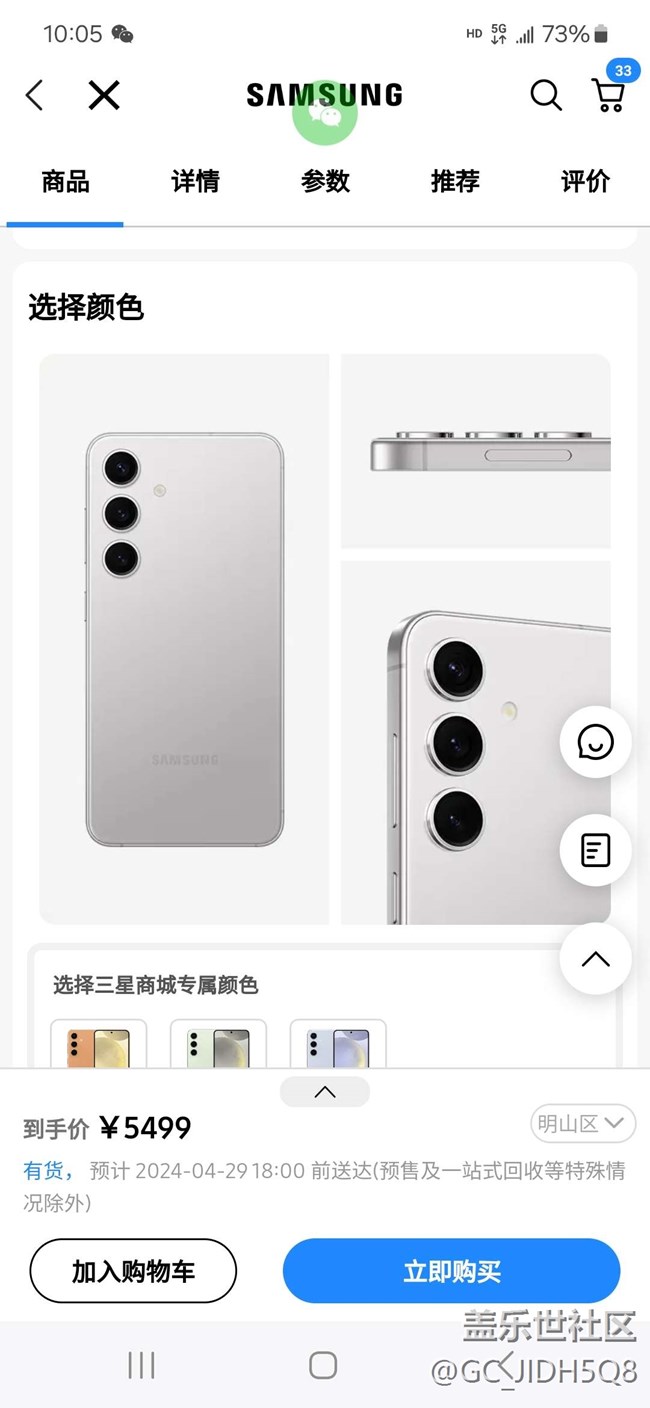650x1408 pixels.
Task: Go to the system home button
Action: click(x=323, y=1365)
